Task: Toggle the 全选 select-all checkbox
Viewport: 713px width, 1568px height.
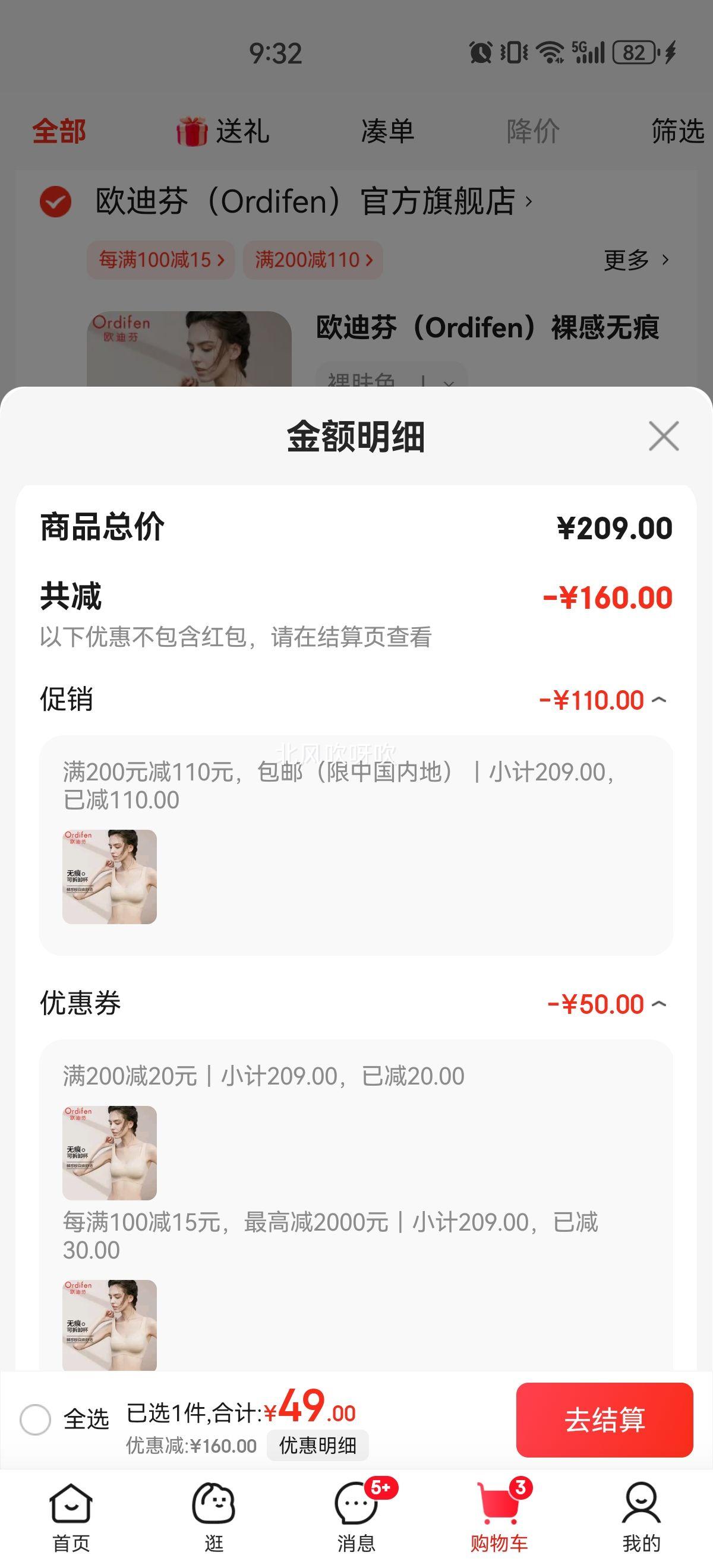Action: point(35,1420)
